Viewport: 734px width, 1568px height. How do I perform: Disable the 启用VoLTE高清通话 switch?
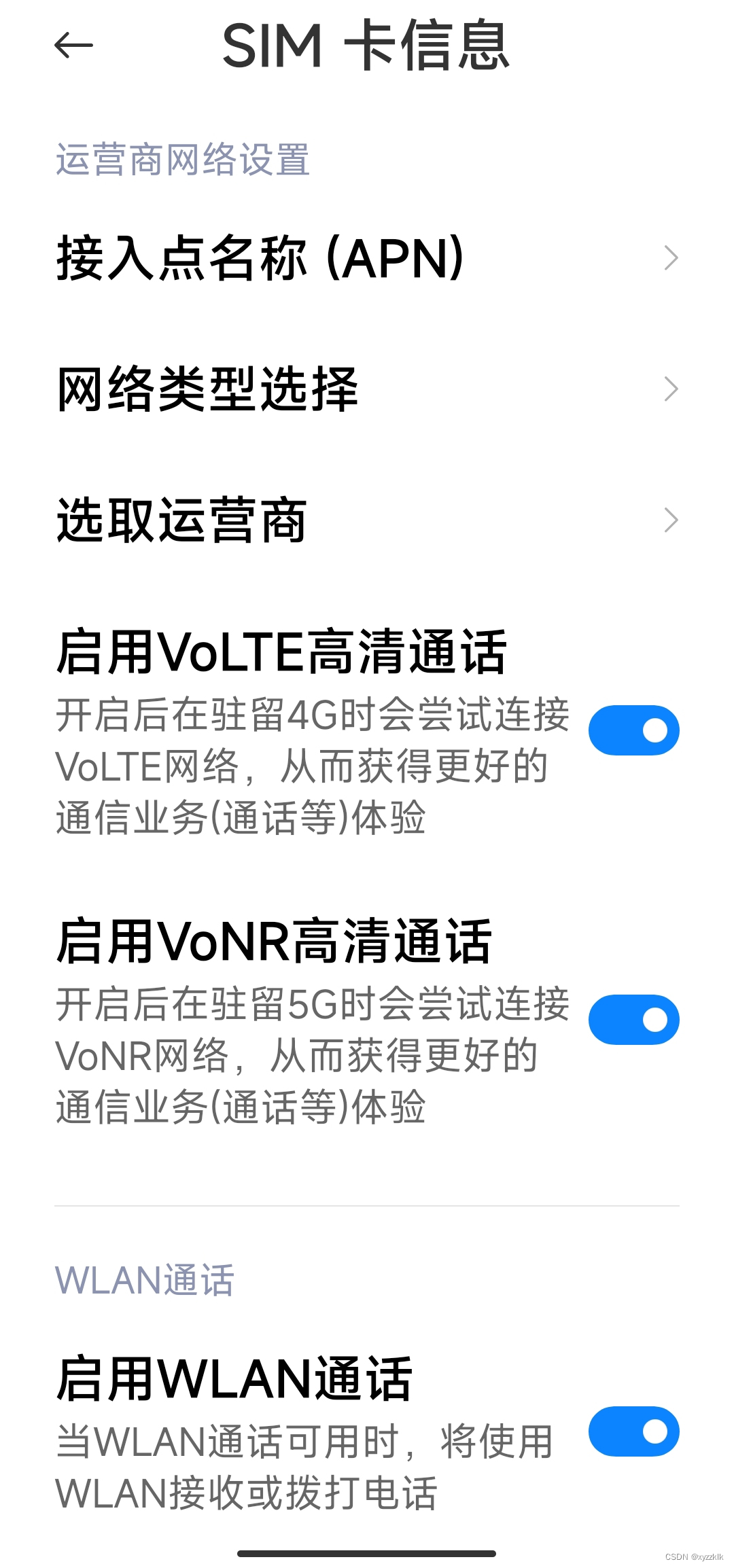pyautogui.click(x=633, y=730)
